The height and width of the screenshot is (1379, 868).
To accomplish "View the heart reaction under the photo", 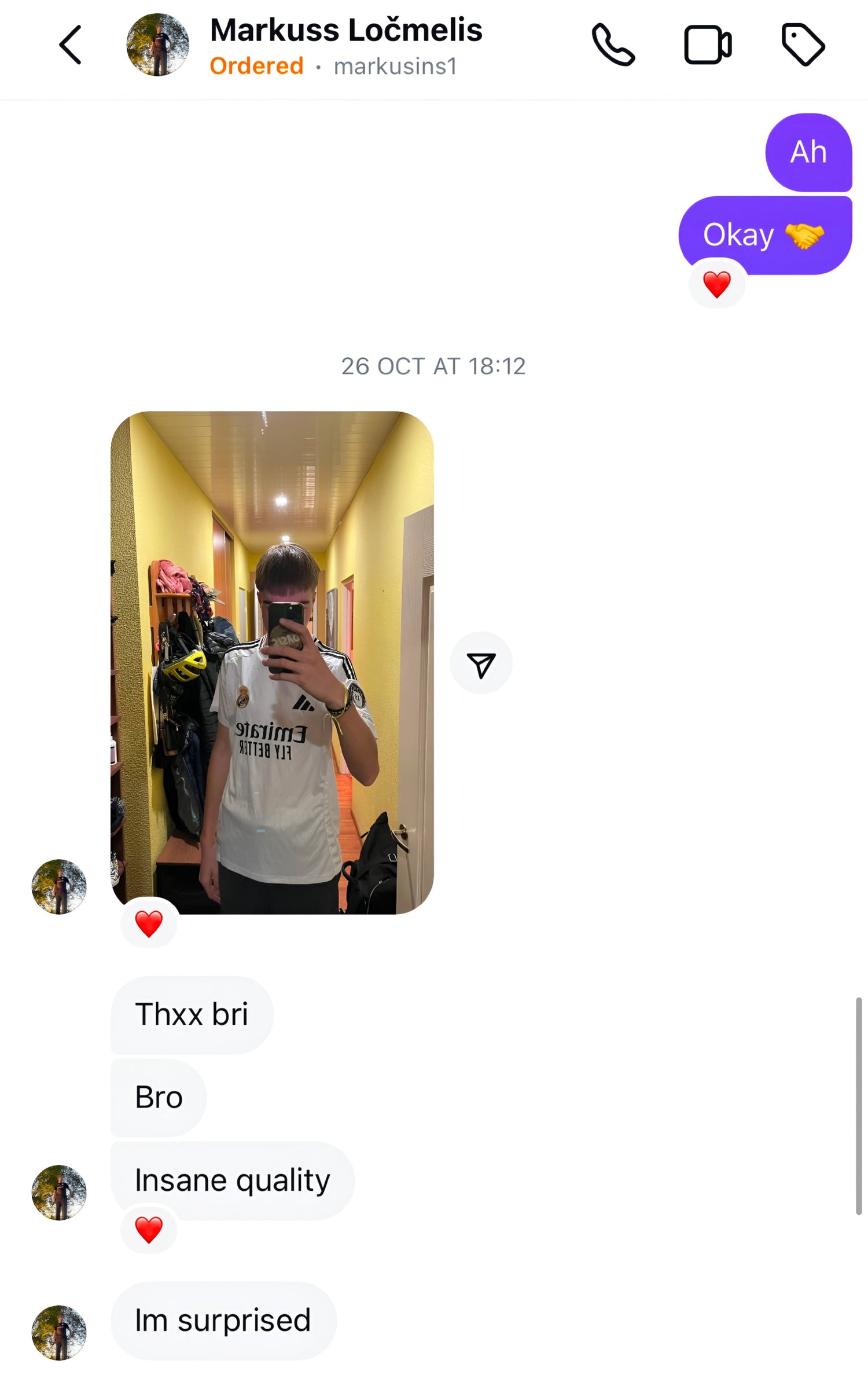I will point(149,923).
